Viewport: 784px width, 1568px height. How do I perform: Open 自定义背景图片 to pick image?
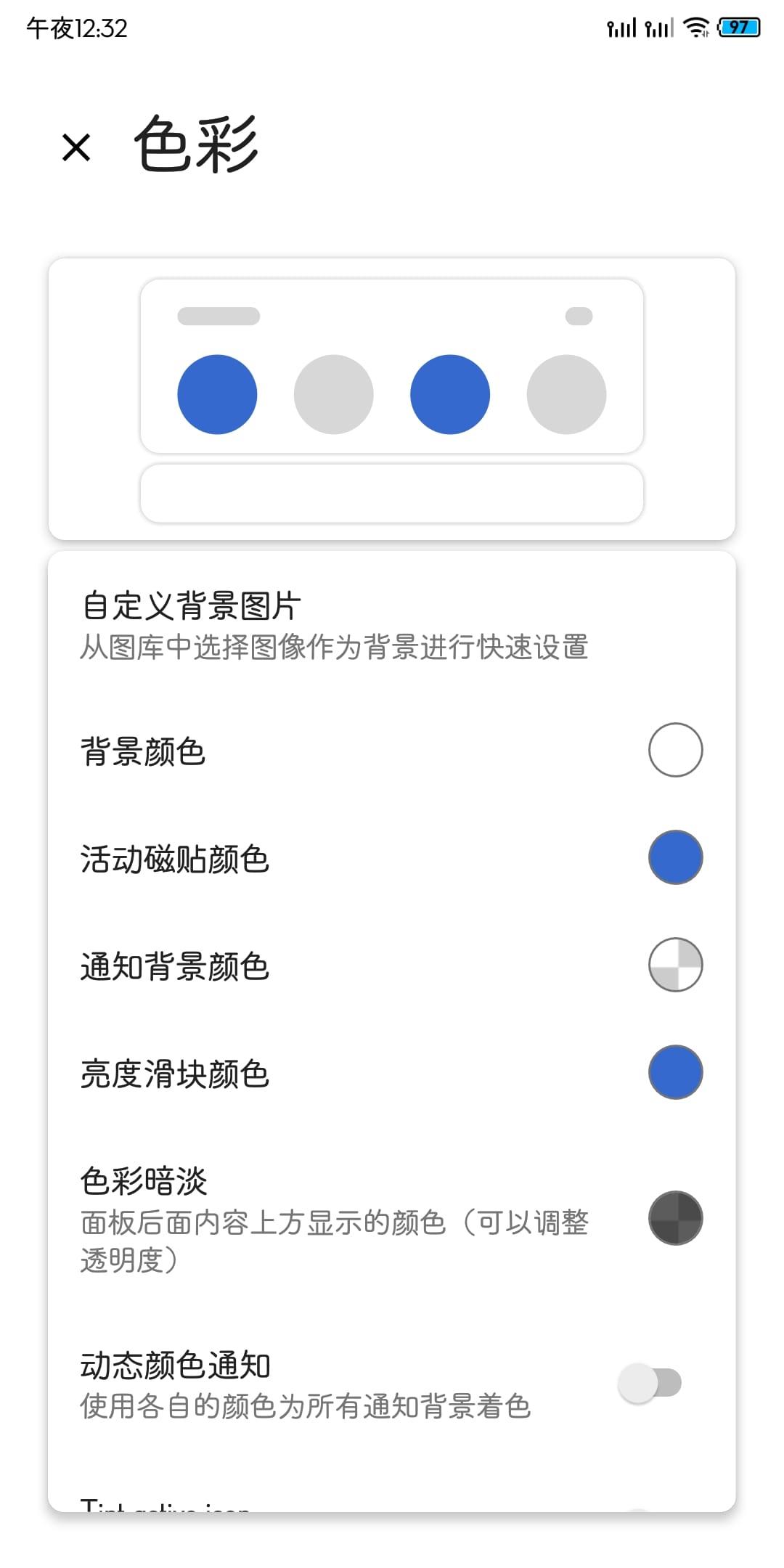pos(334,625)
